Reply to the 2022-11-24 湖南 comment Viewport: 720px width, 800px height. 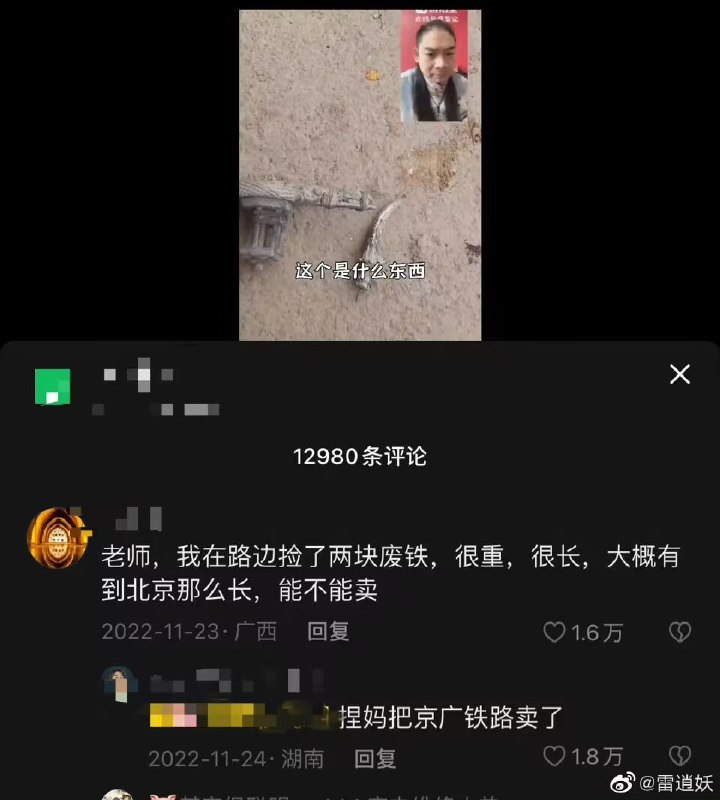(x=375, y=758)
